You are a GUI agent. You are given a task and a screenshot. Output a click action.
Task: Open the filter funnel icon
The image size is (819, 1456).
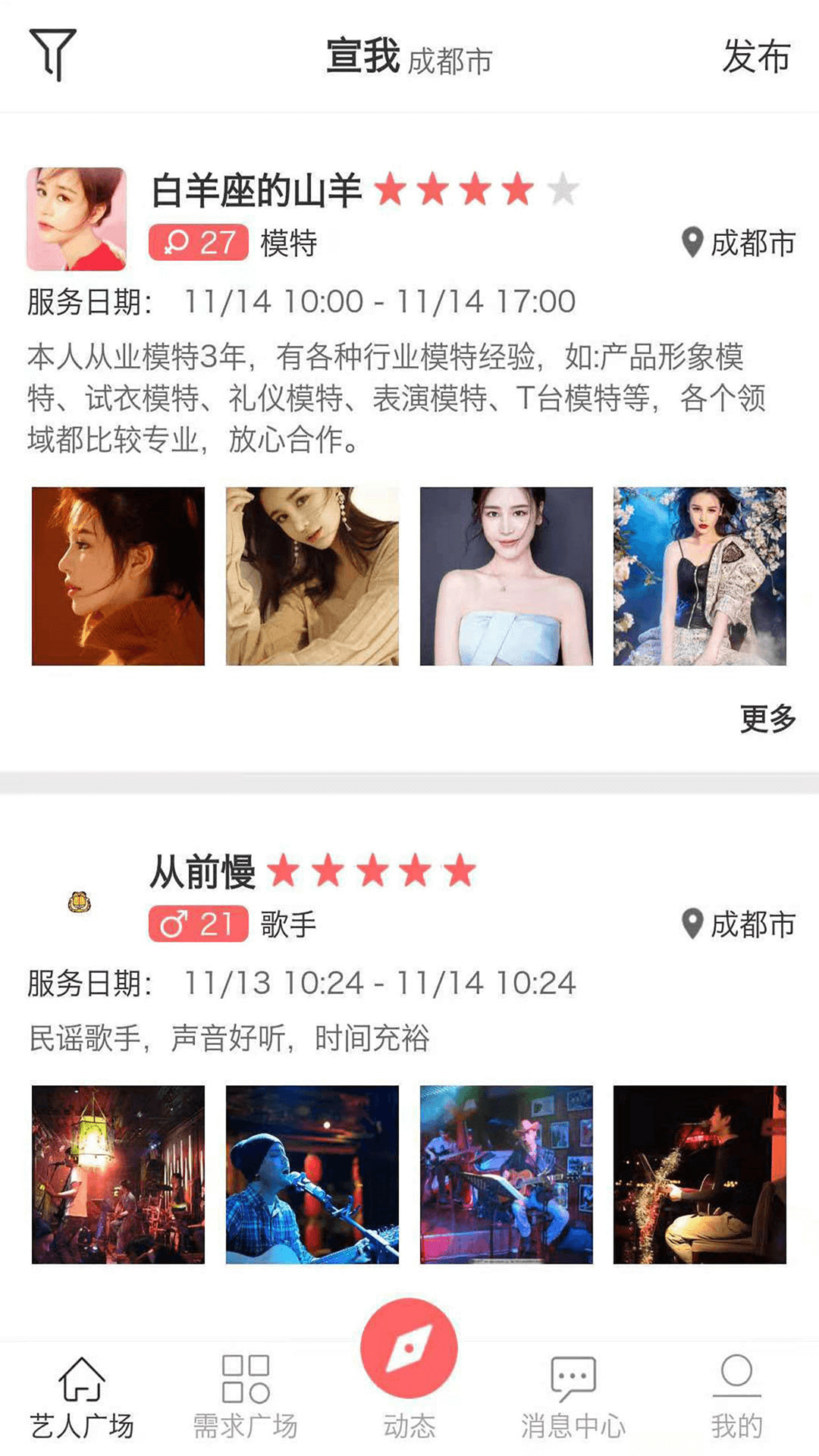point(52,55)
